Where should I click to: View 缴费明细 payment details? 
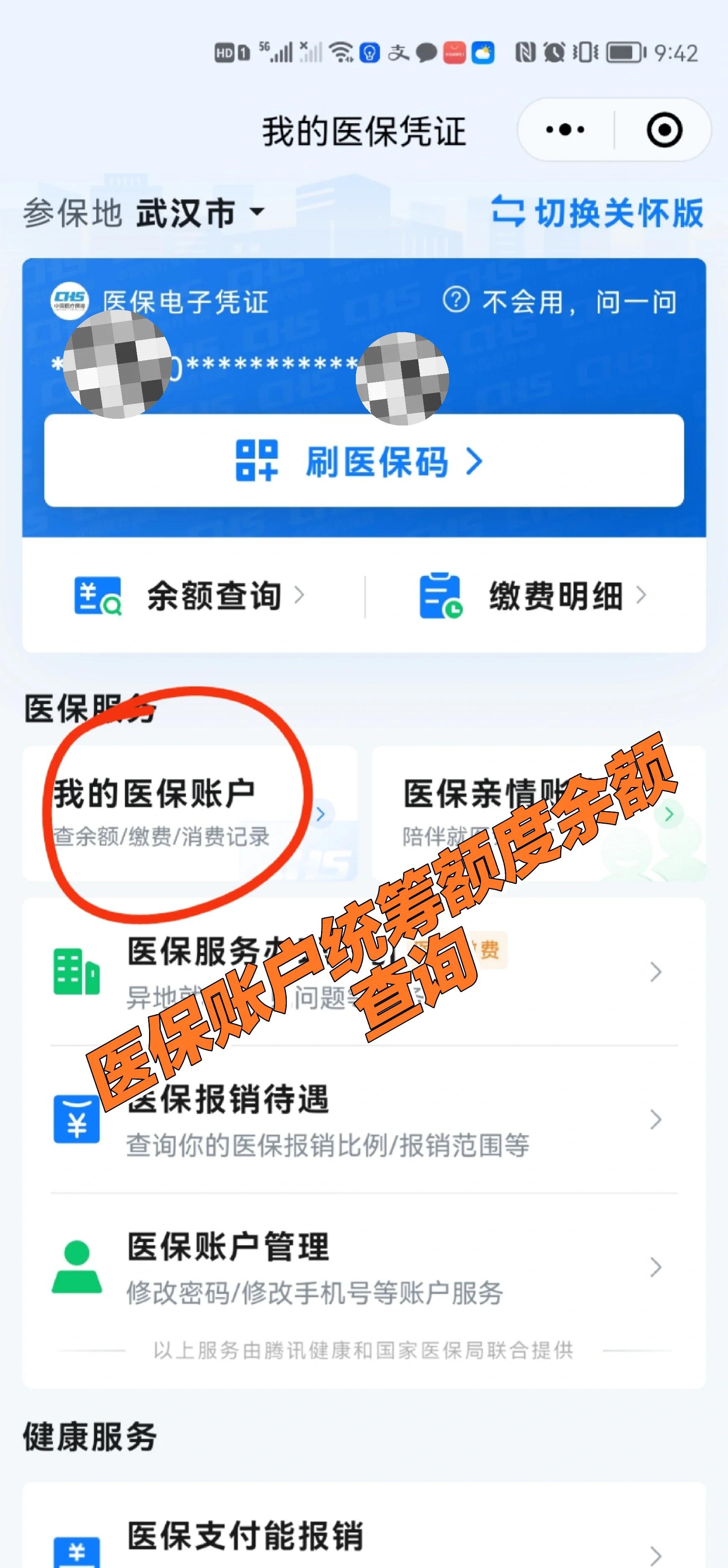tap(534, 595)
